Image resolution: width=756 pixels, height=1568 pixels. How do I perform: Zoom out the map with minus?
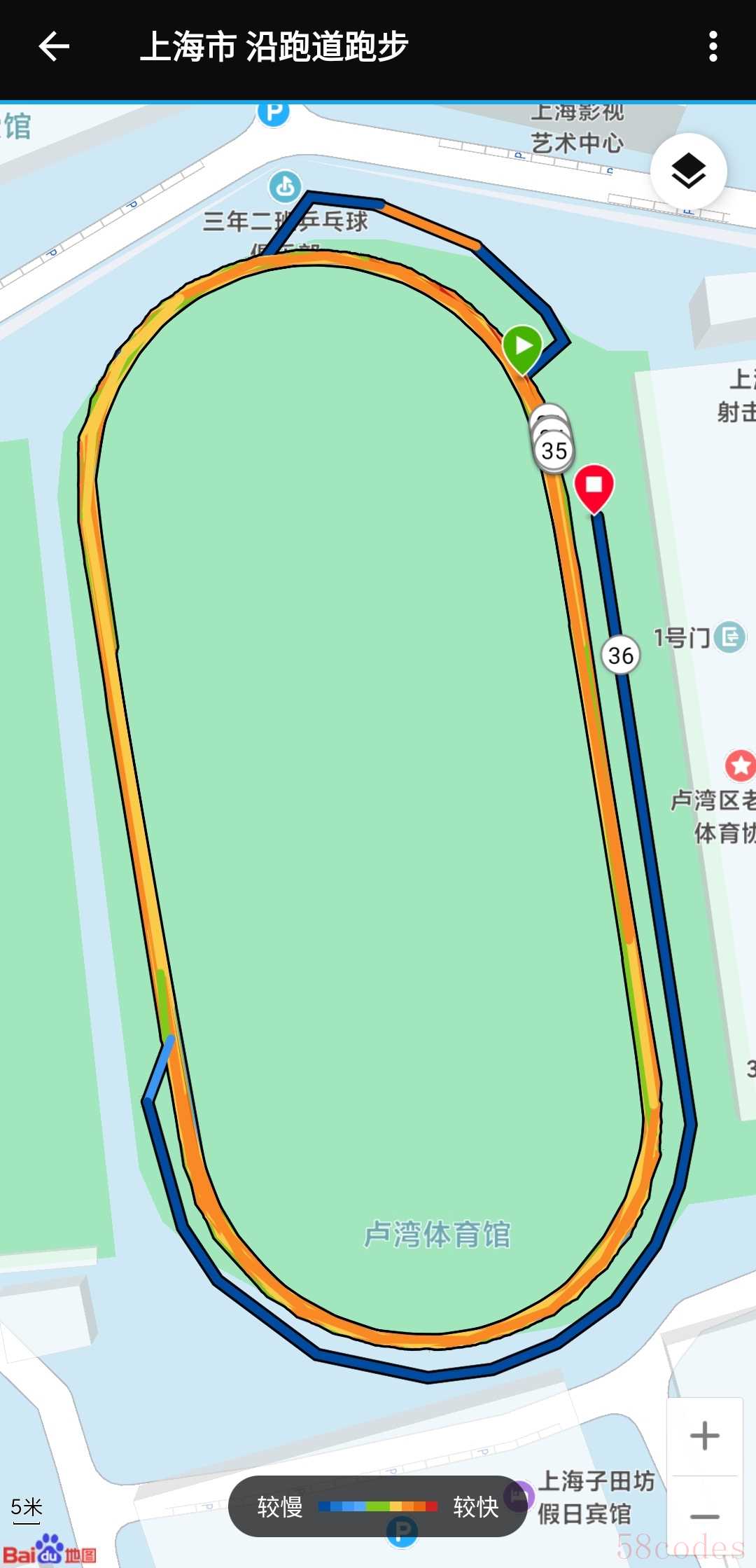[704, 1516]
